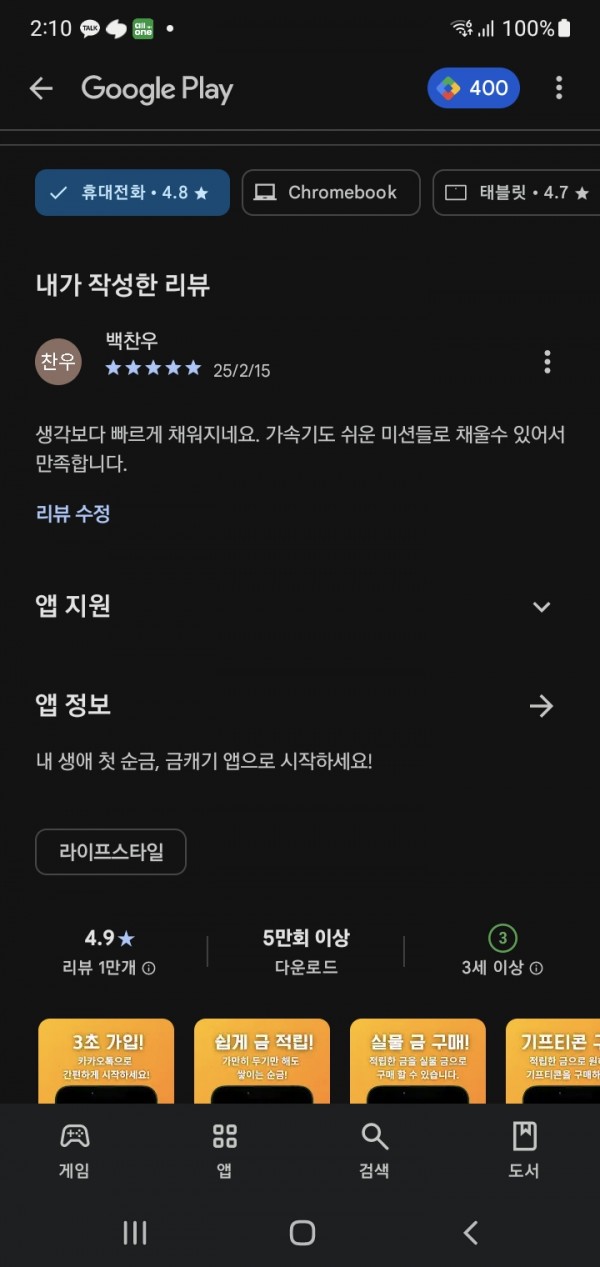View the 실물 금 구매 screenshot

[x=418, y=1060]
